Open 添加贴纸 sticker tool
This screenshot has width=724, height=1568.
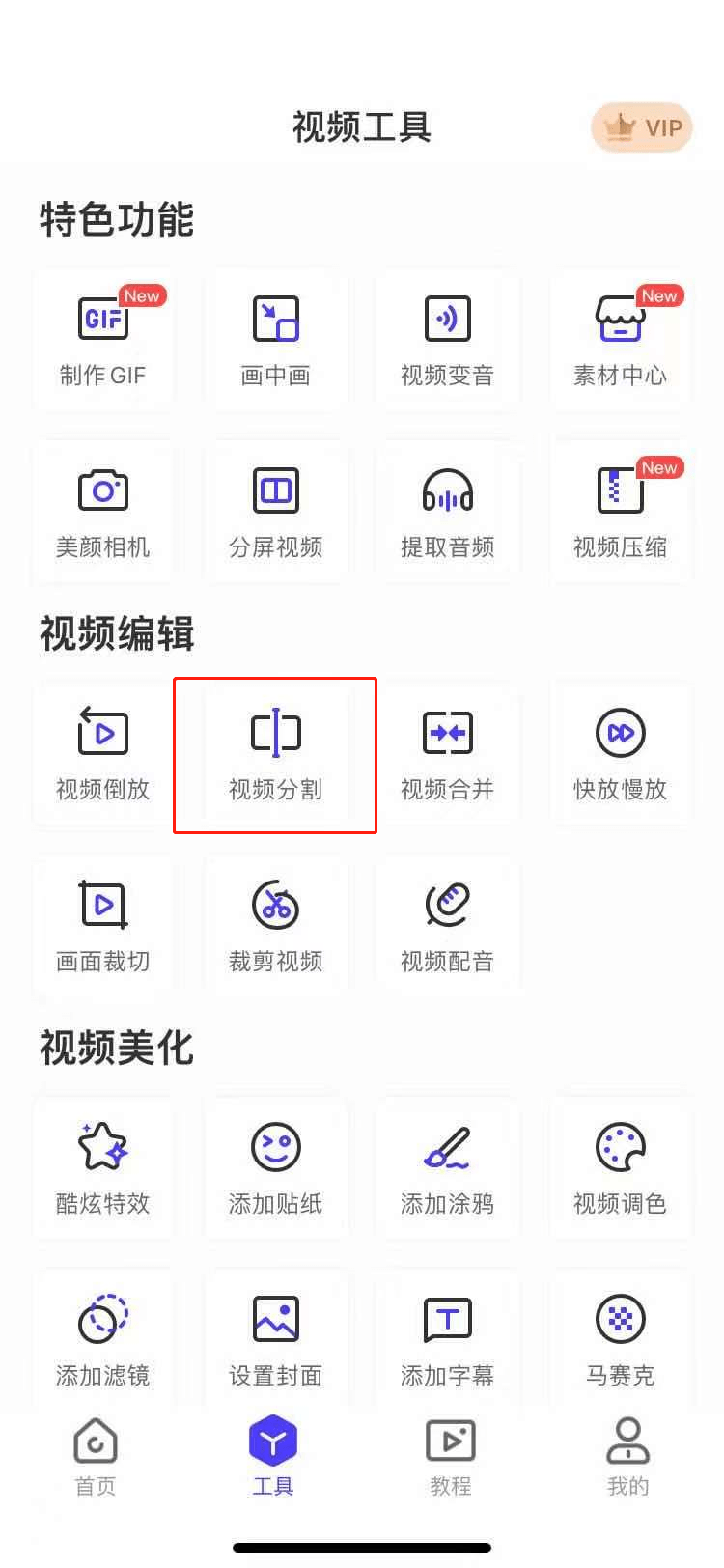pyautogui.click(x=275, y=1168)
